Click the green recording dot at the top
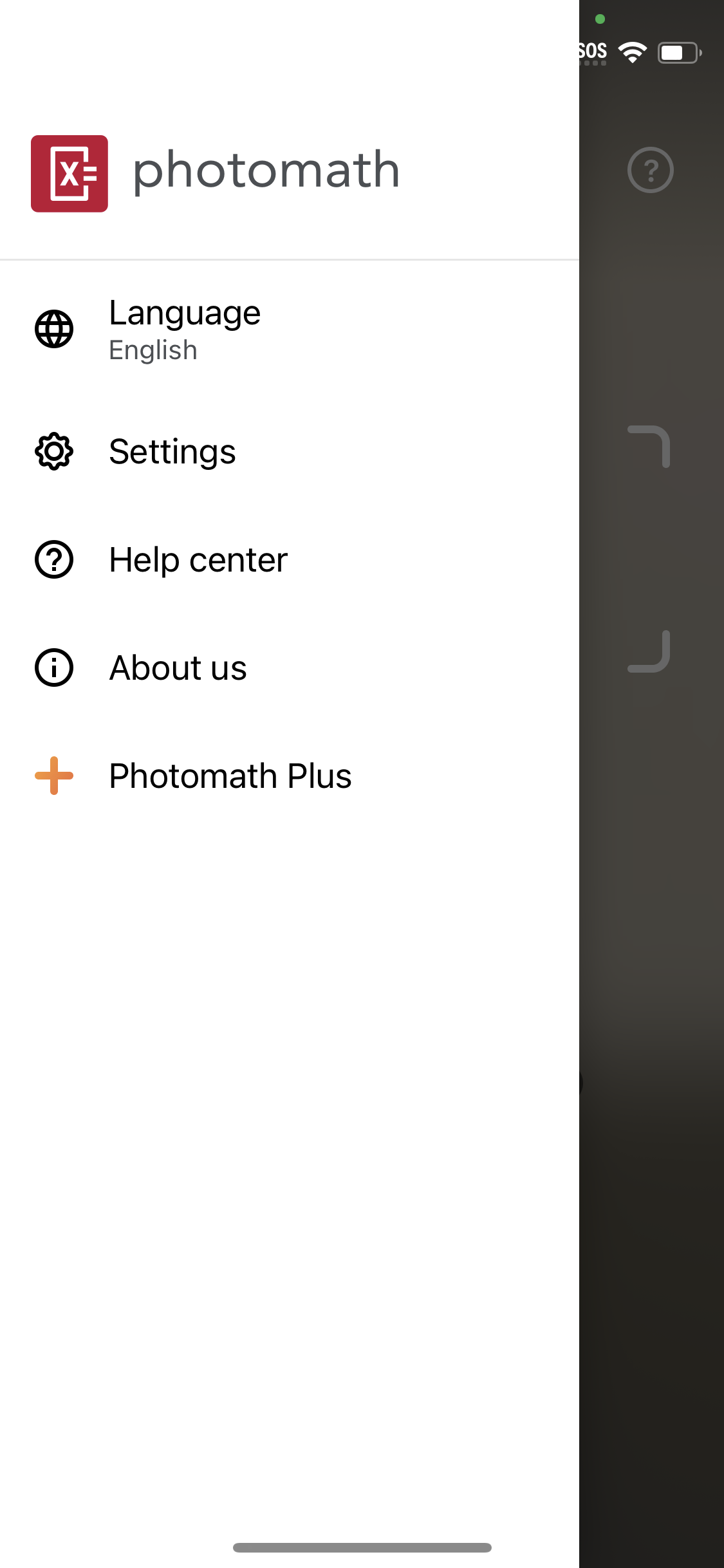Image resolution: width=724 pixels, height=1568 pixels. click(600, 20)
